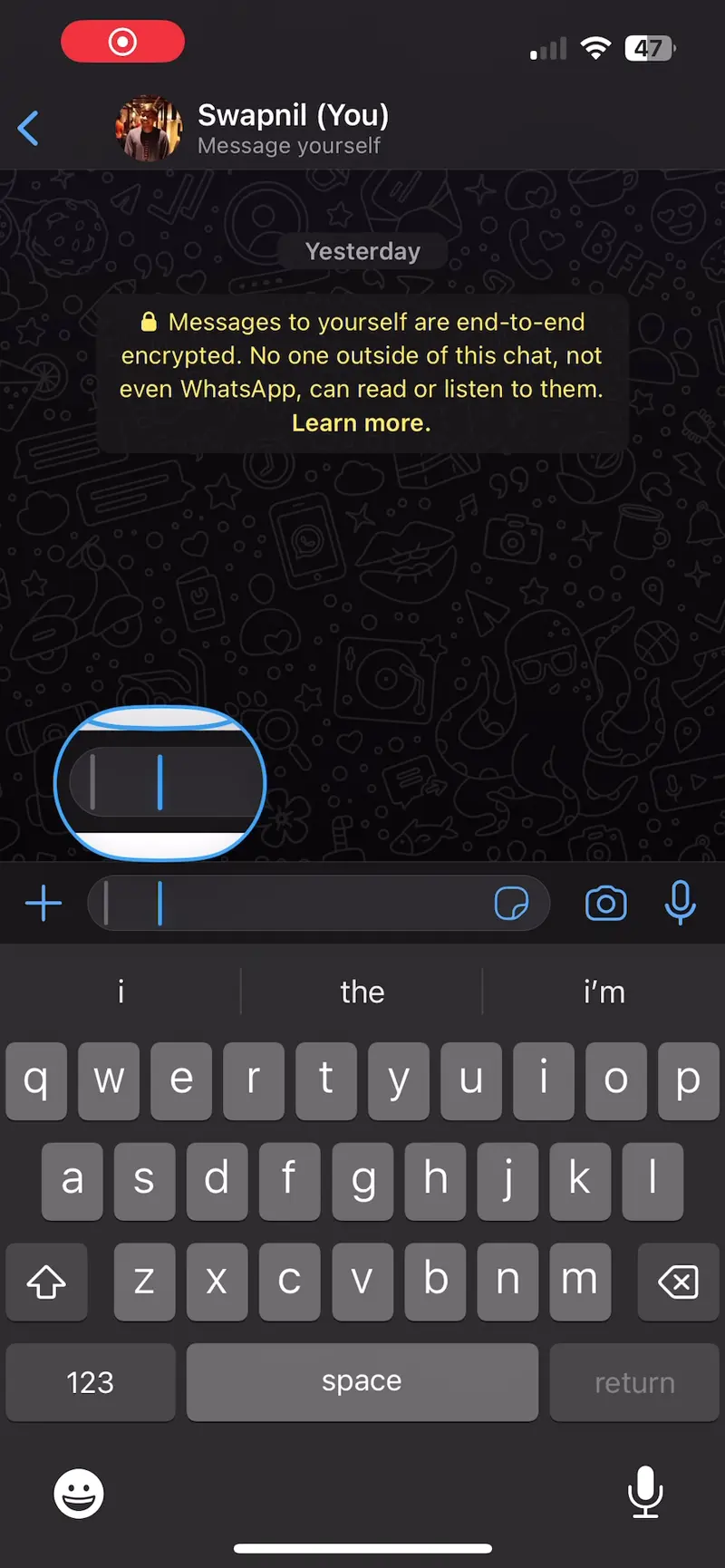
Task: Open the emoji keyboard
Action: [x=79, y=1493]
